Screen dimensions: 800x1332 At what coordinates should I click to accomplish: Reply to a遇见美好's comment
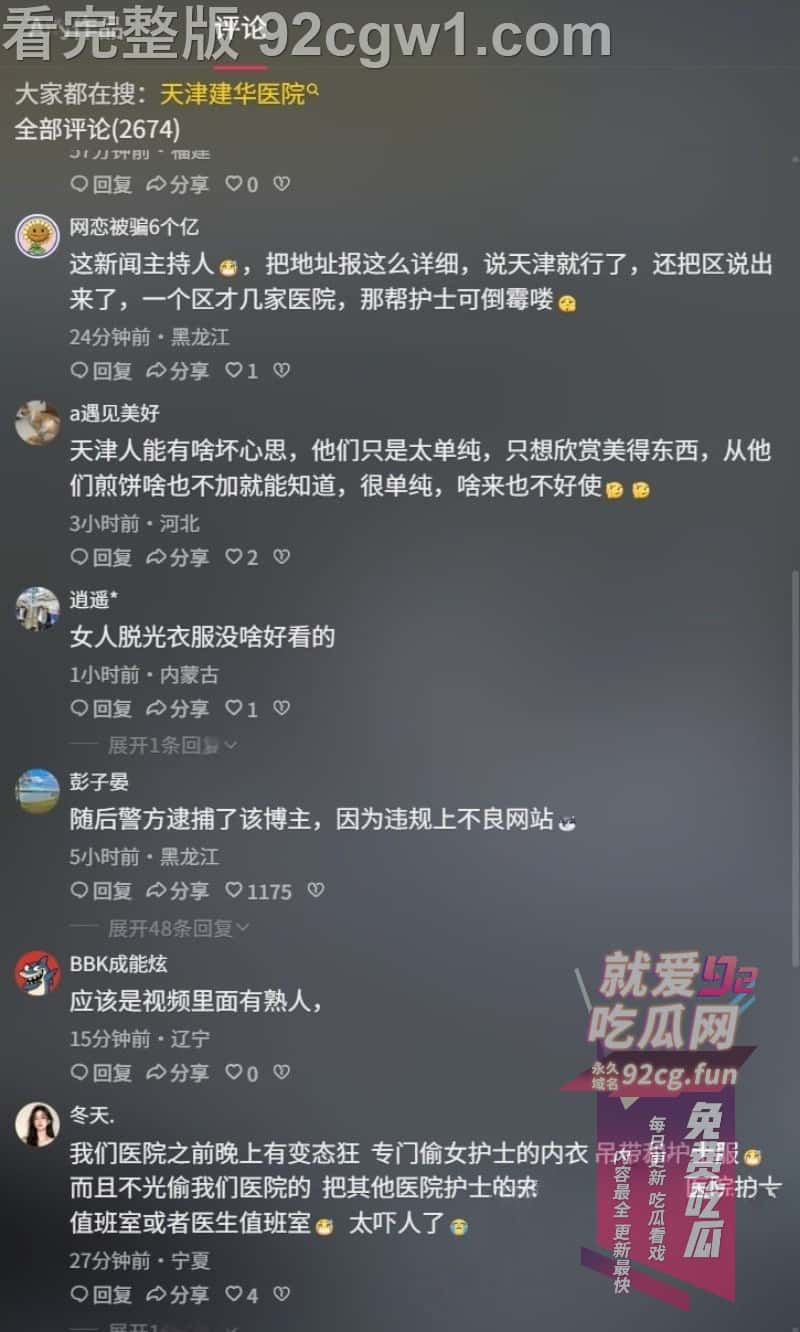101,557
